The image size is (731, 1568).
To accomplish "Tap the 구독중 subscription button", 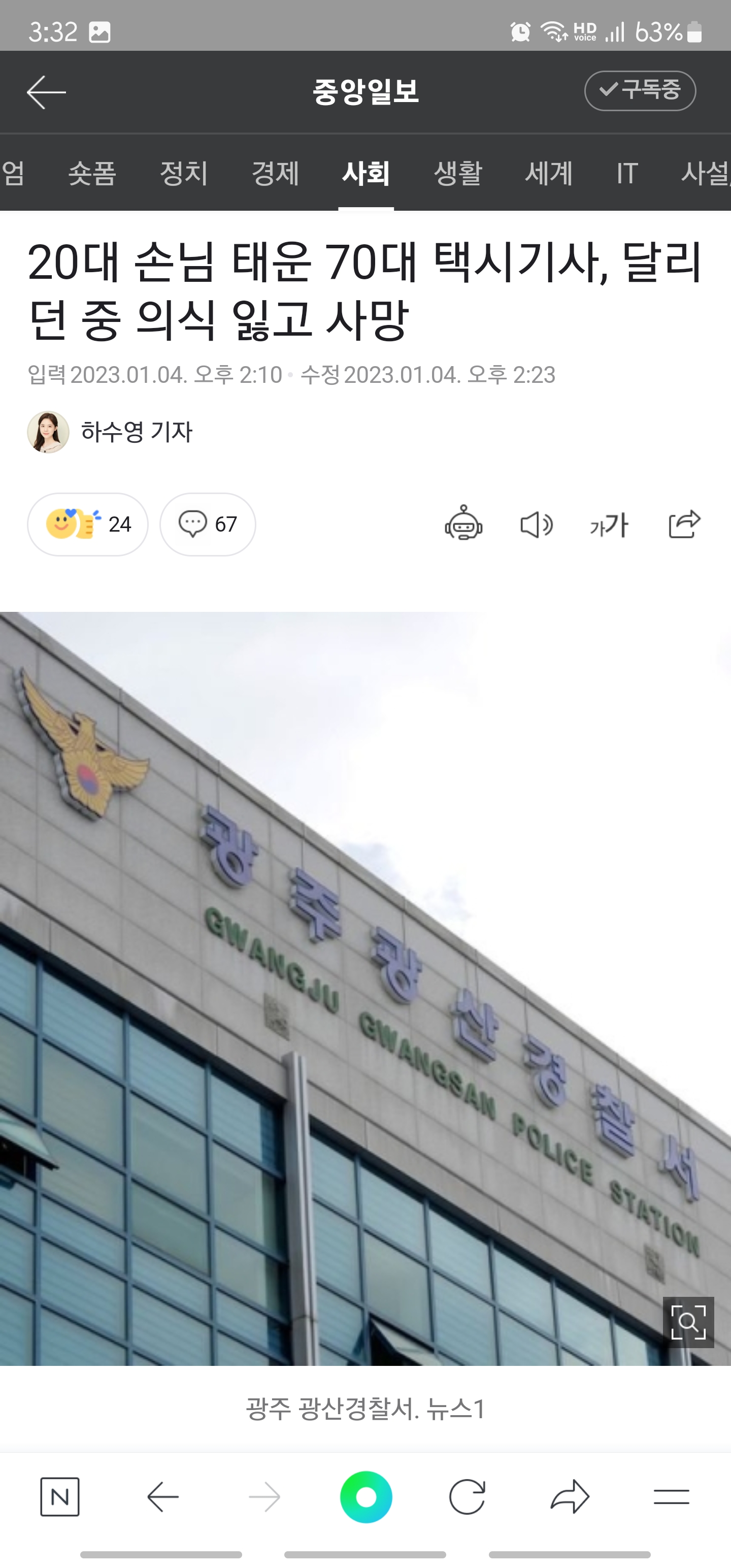I will click(x=640, y=91).
